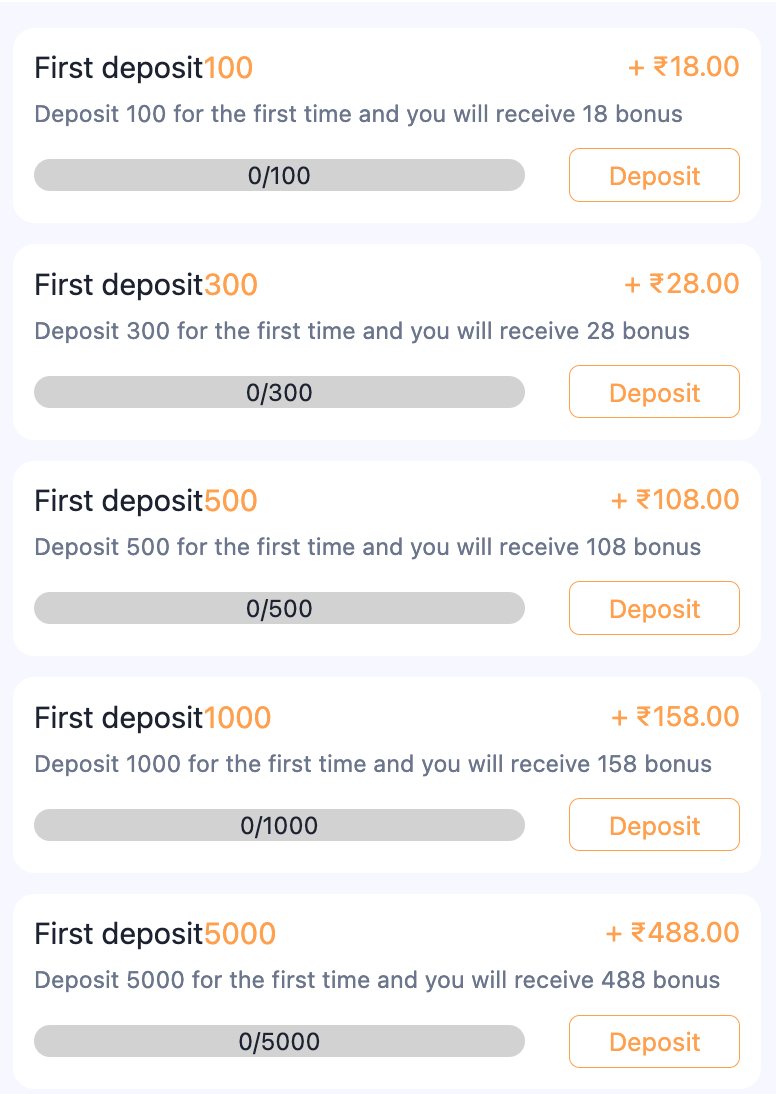Click the ₹28.00 bonus amount label
Image resolution: width=776 pixels, height=1094 pixels.
(683, 284)
